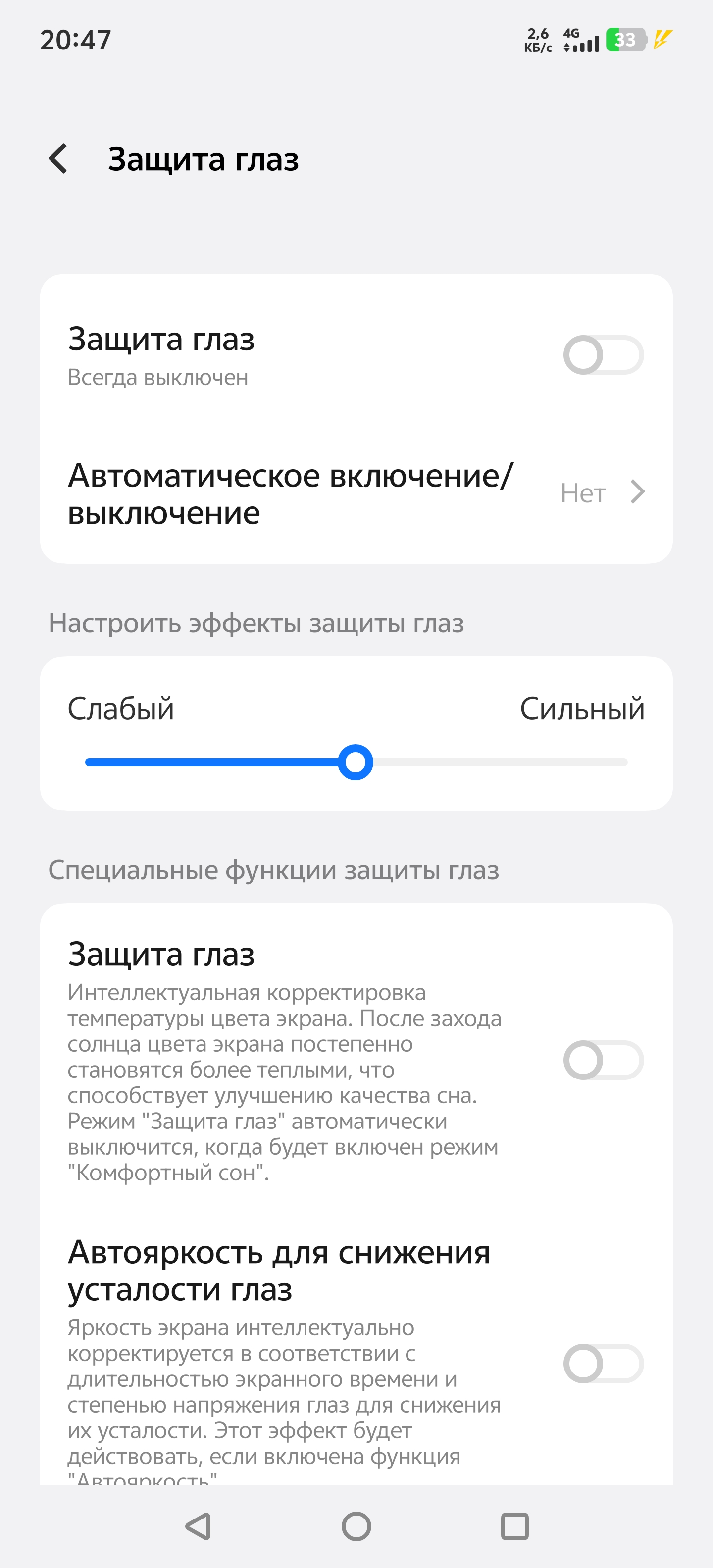Toggle the intelligent color temperature Защита глаз switch

click(603, 1060)
